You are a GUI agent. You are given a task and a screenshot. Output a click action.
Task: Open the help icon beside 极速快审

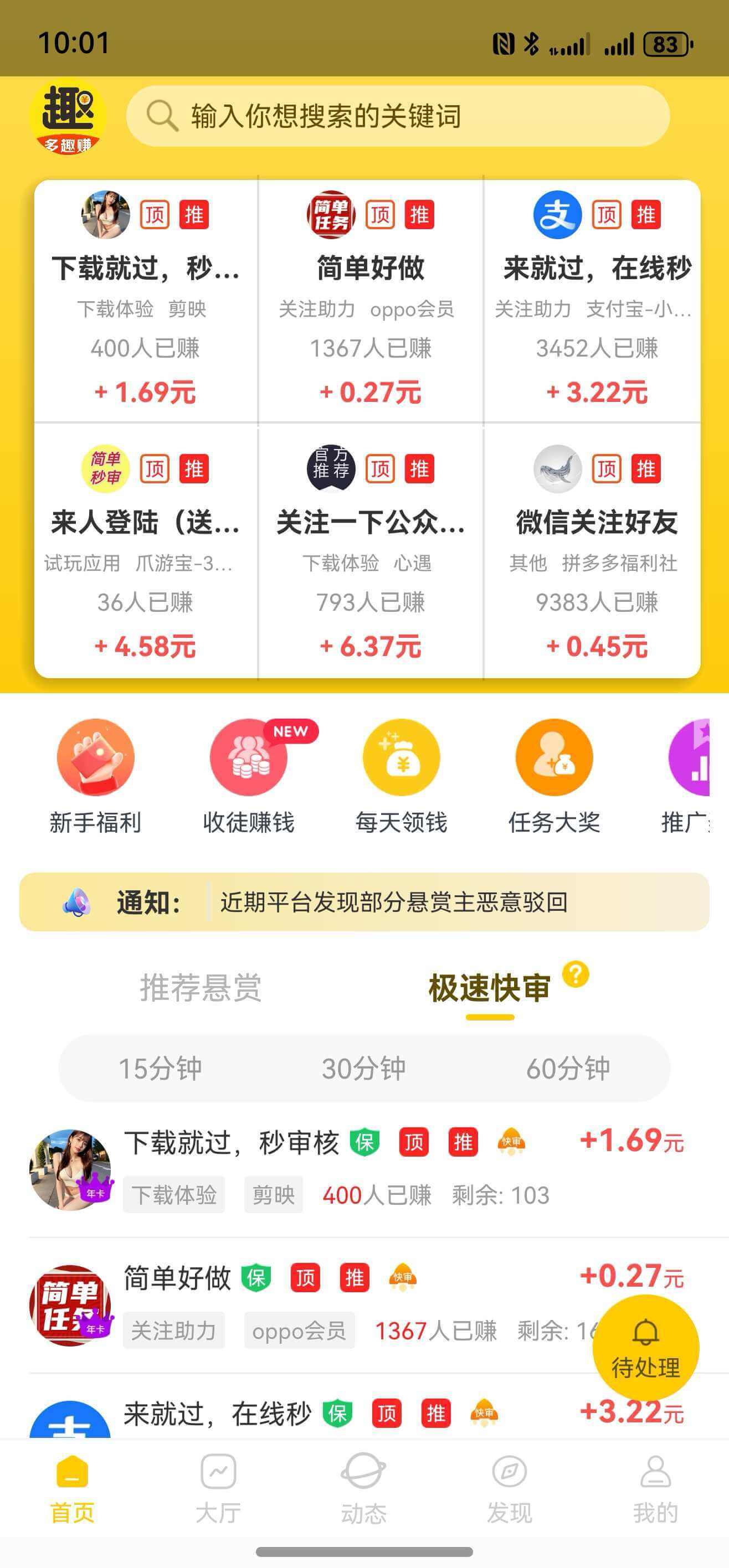[x=576, y=974]
